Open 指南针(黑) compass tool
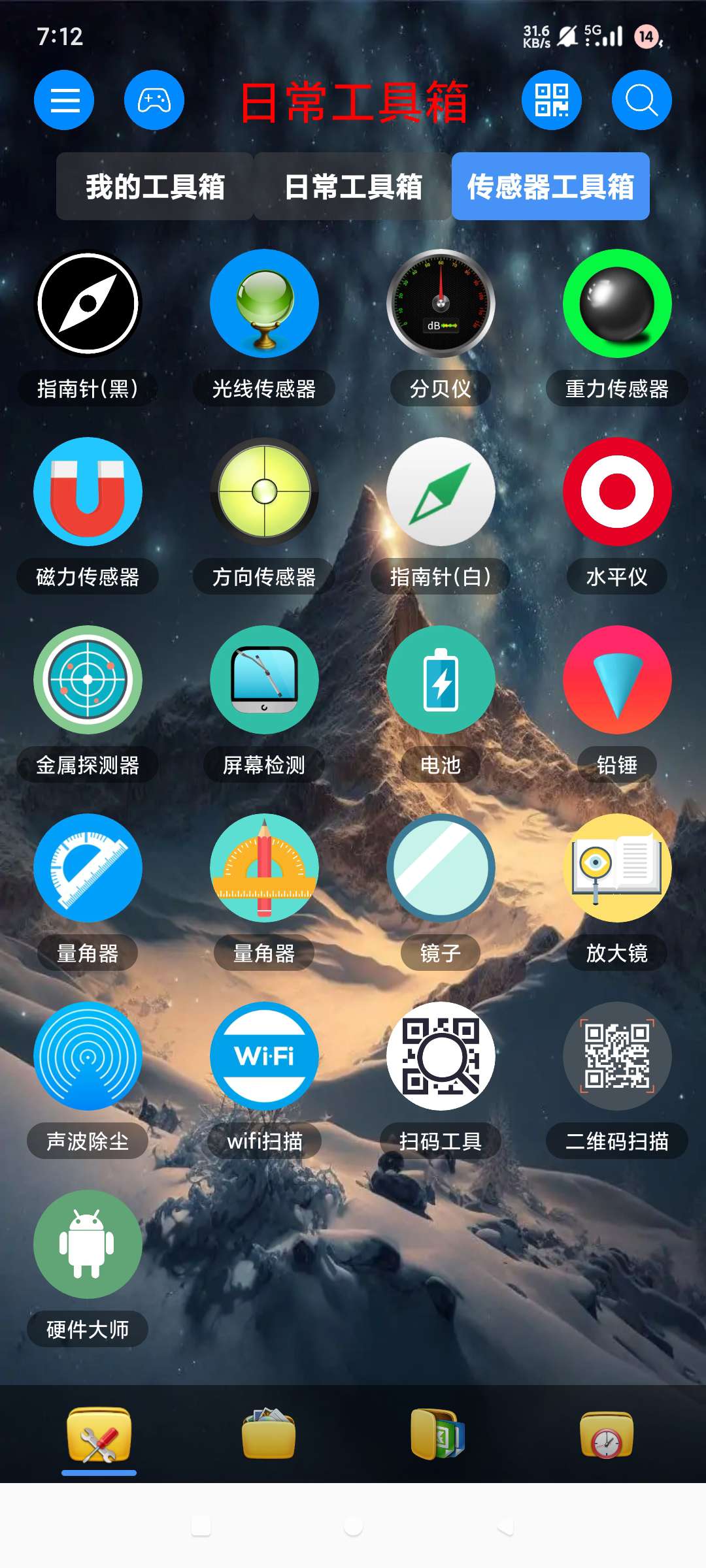 click(88, 304)
